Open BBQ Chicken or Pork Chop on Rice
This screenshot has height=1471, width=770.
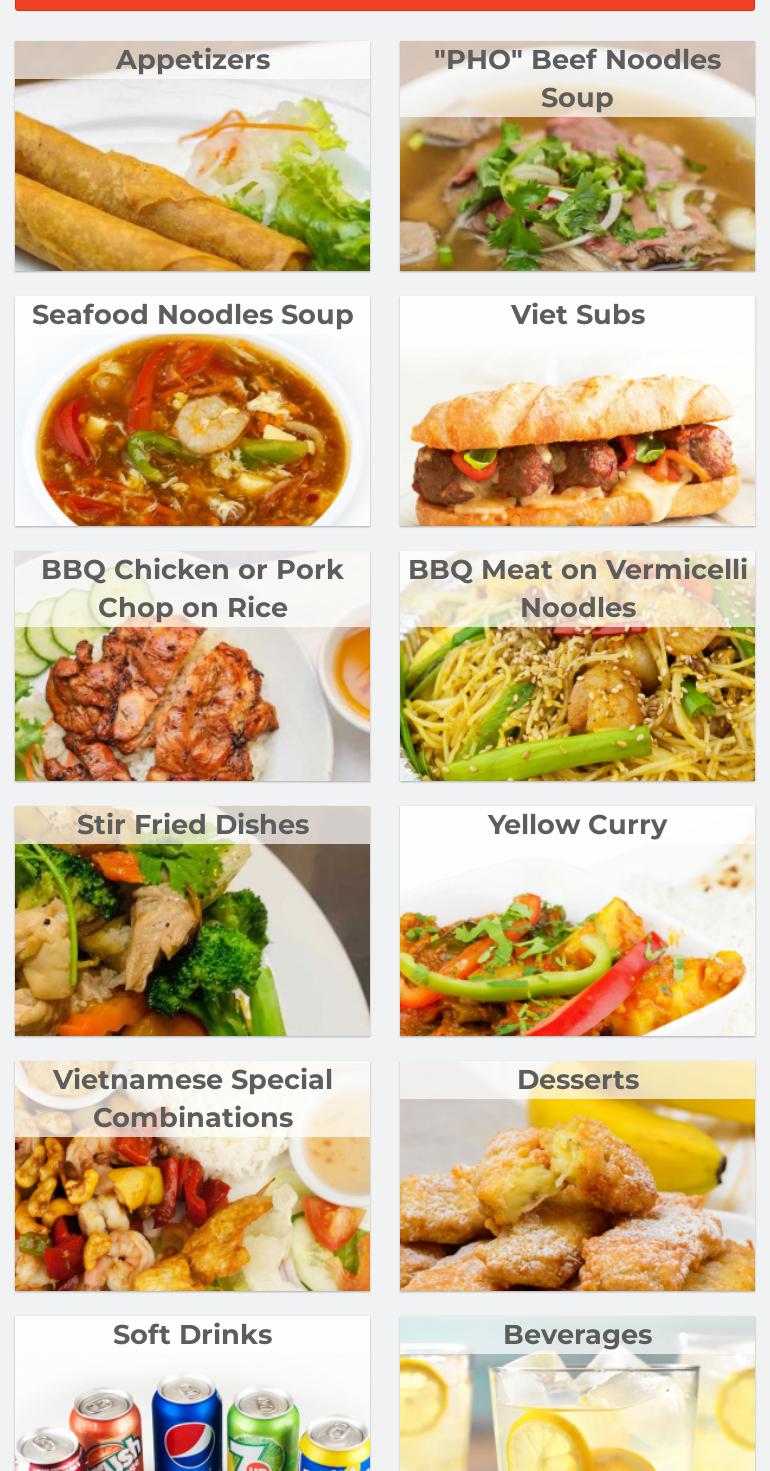(192, 666)
